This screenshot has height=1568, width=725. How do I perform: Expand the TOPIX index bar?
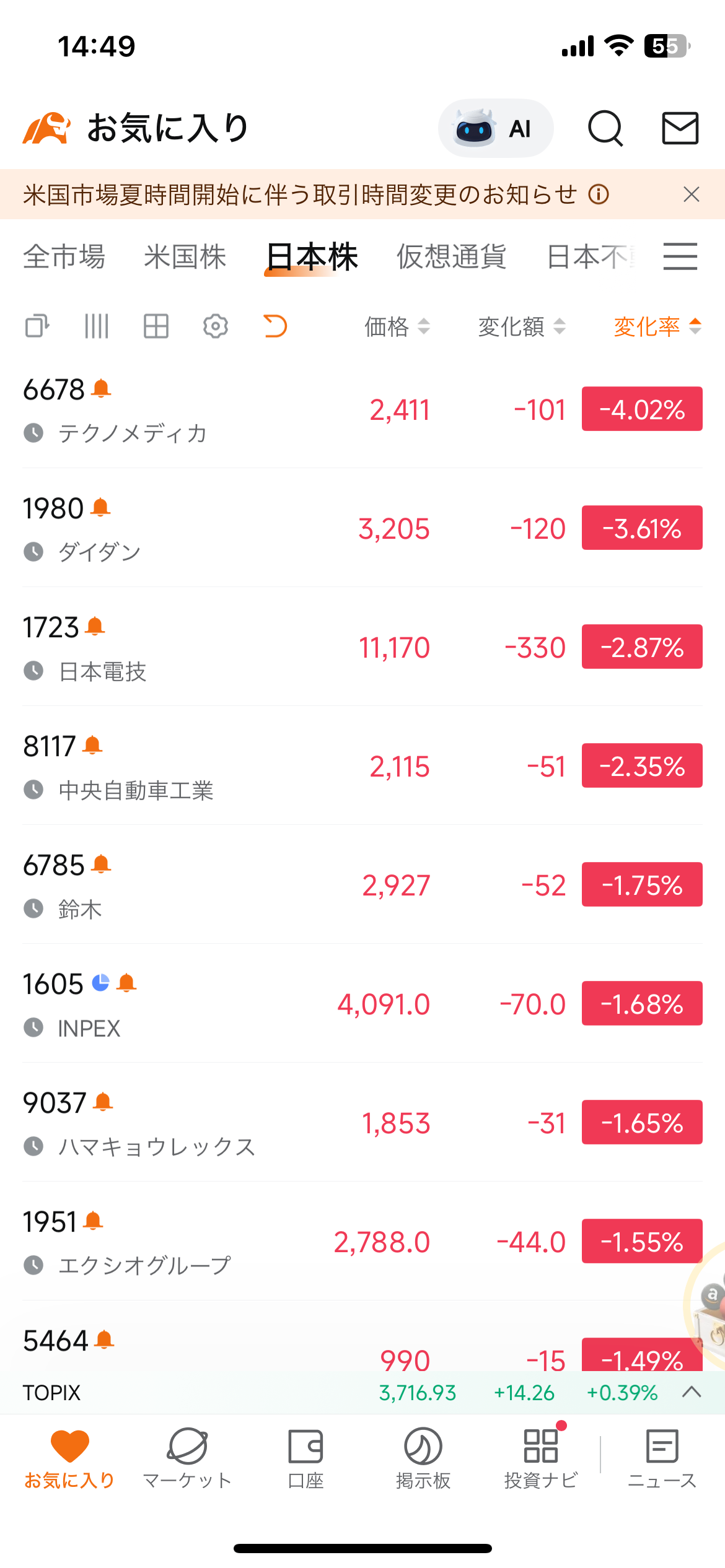point(691,1392)
